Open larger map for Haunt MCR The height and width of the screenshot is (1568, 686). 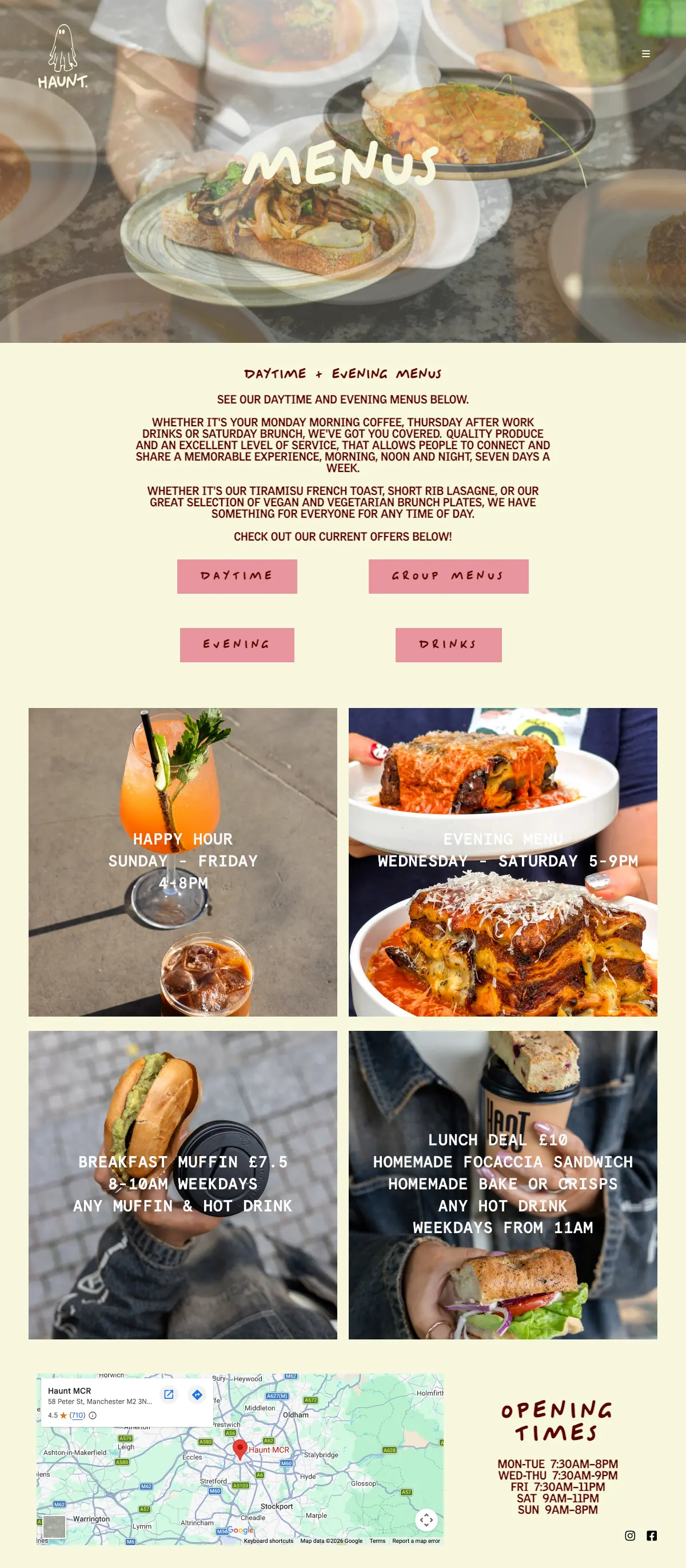pyautogui.click(x=169, y=1394)
